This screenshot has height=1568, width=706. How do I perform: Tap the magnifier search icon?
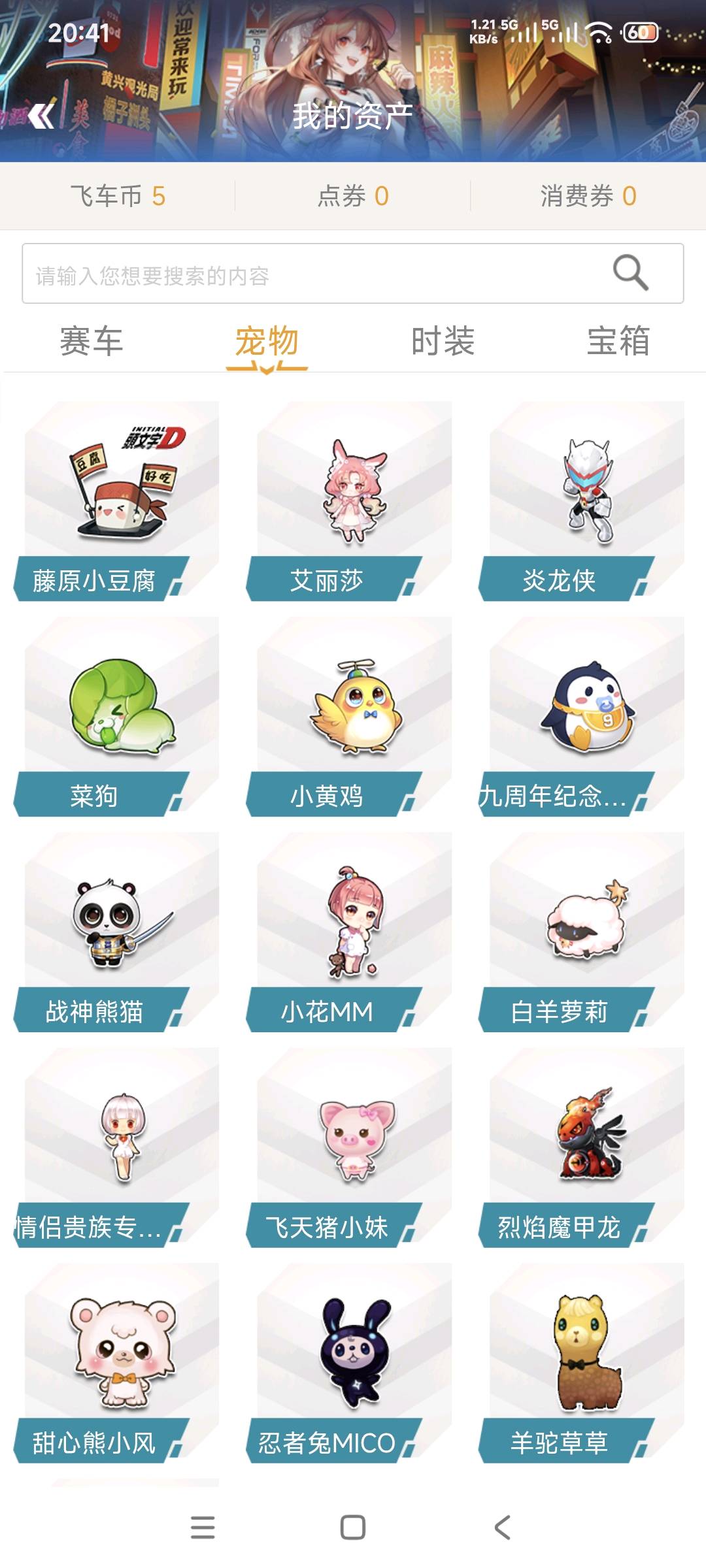tap(630, 272)
